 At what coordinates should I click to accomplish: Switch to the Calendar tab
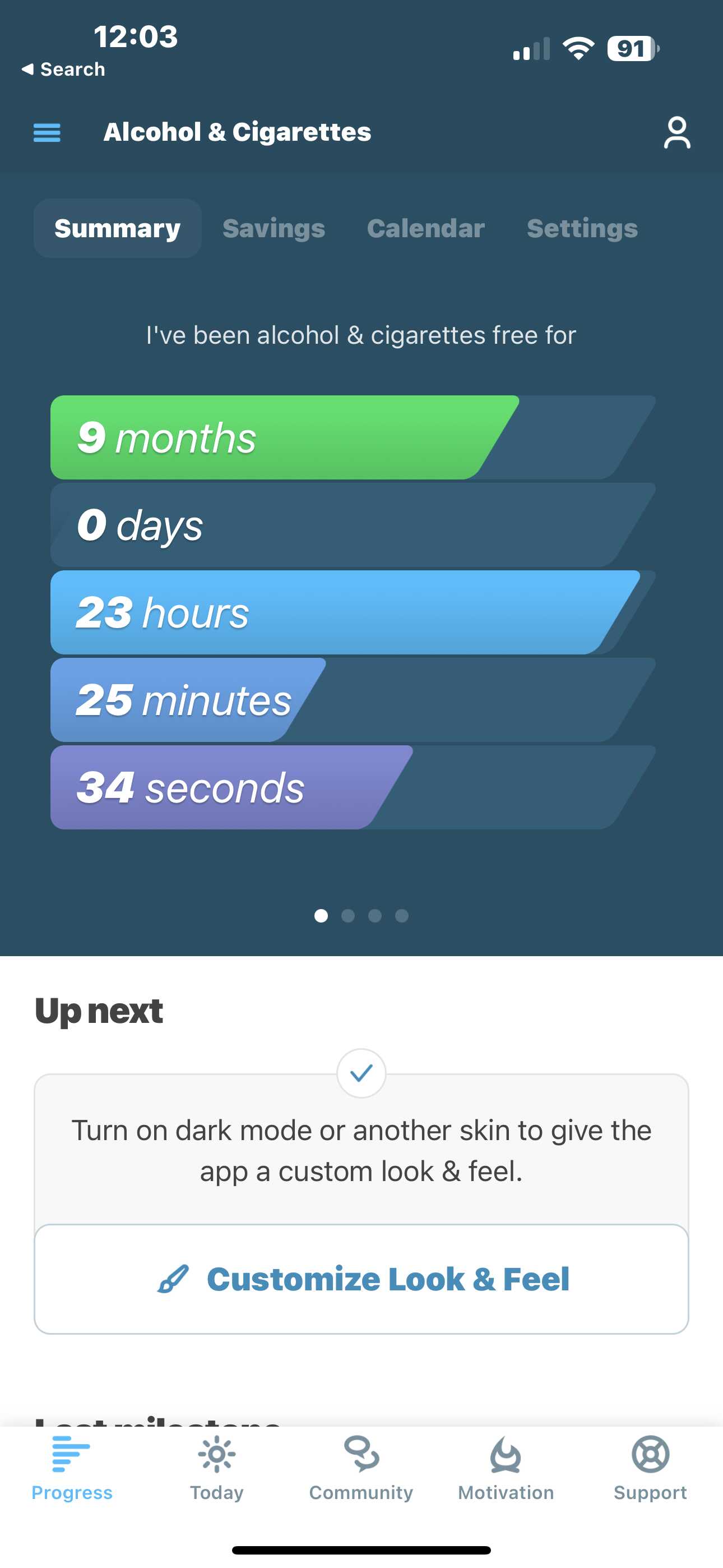tap(425, 228)
